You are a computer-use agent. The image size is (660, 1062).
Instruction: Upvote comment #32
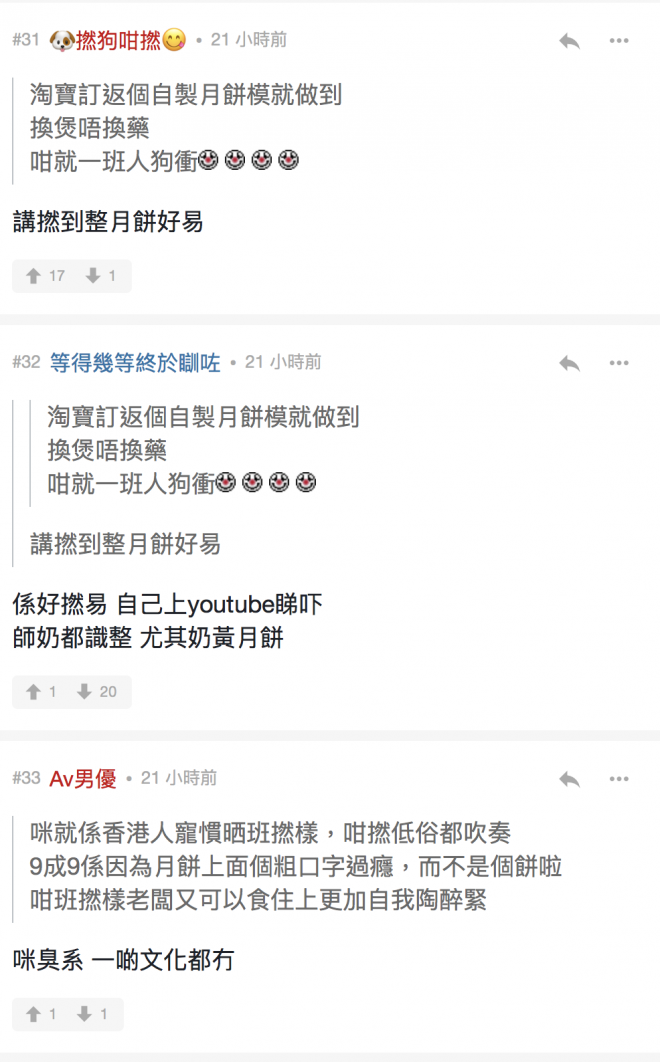pos(43,692)
